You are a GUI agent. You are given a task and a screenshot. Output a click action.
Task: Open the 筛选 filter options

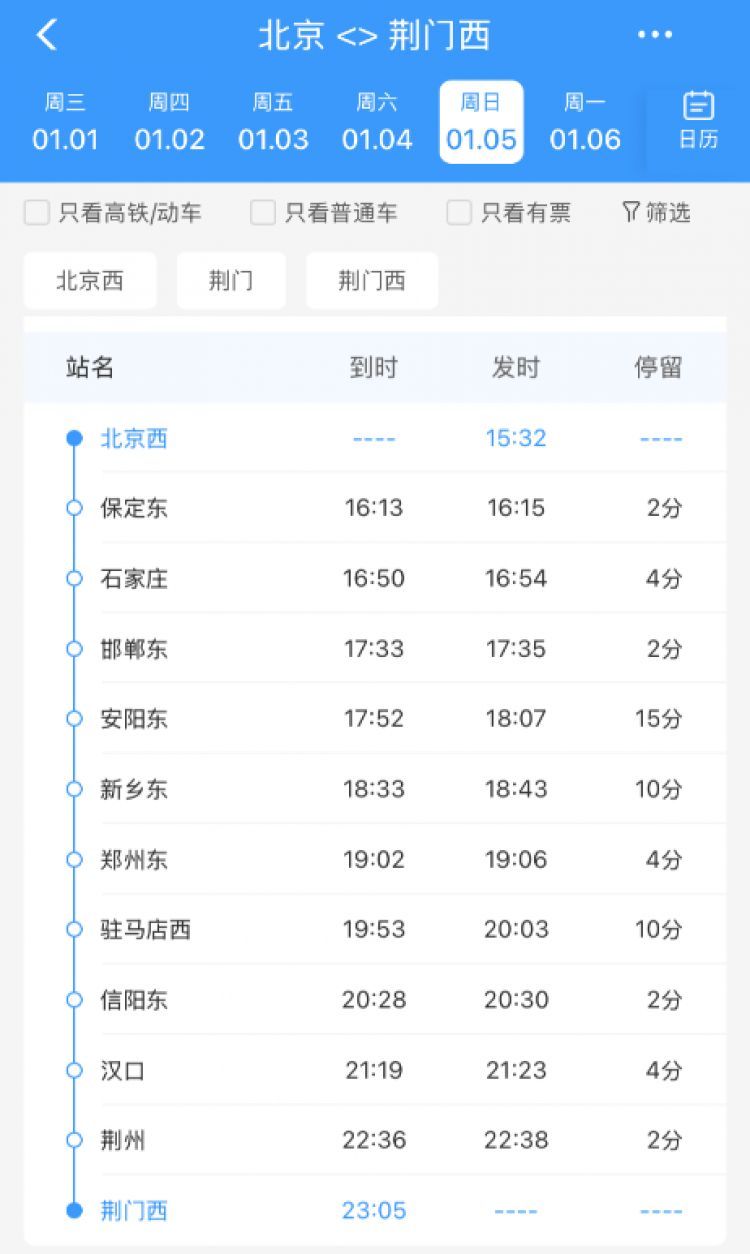coord(656,213)
